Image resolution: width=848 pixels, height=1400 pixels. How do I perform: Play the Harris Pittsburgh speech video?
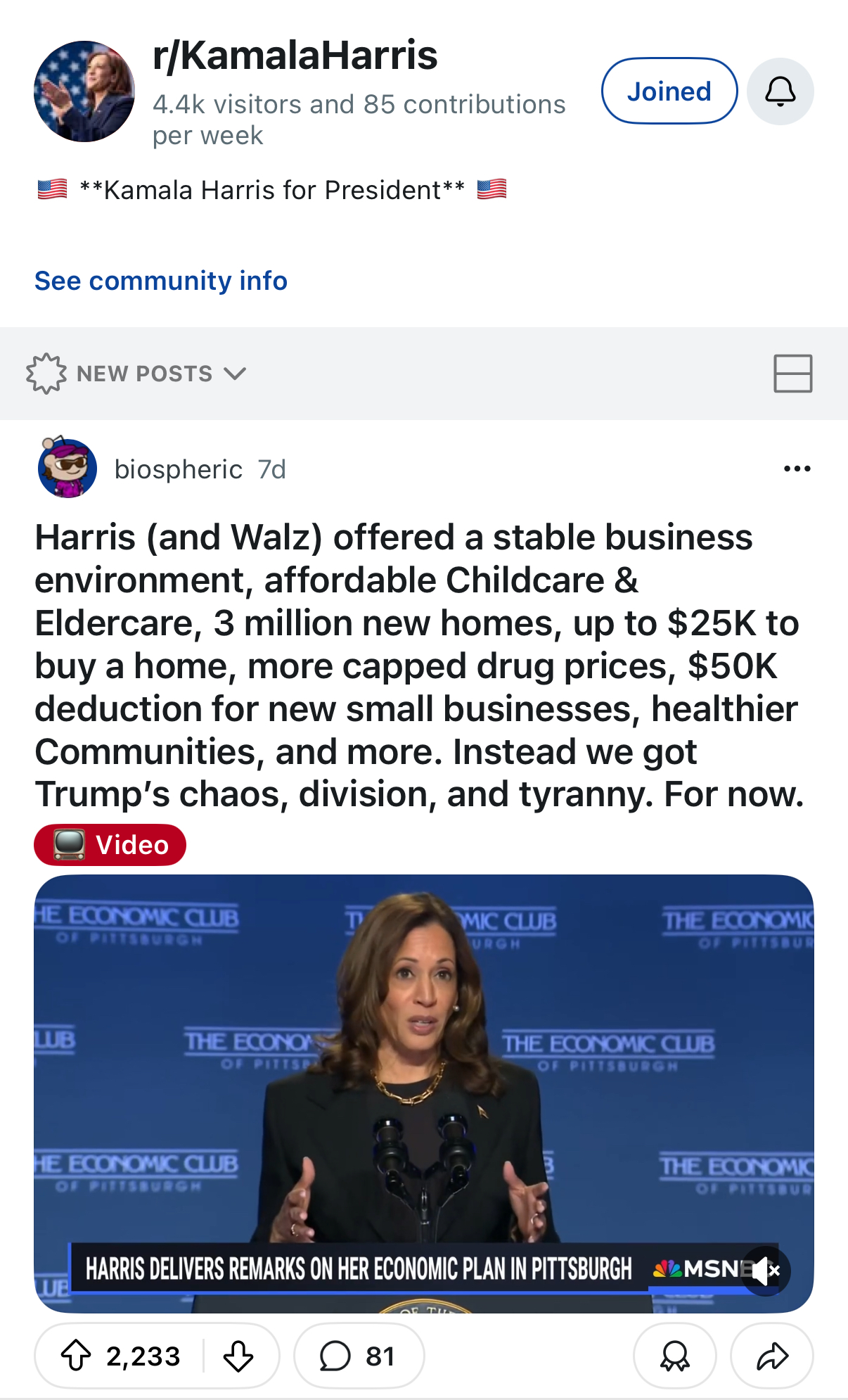[x=424, y=1093]
